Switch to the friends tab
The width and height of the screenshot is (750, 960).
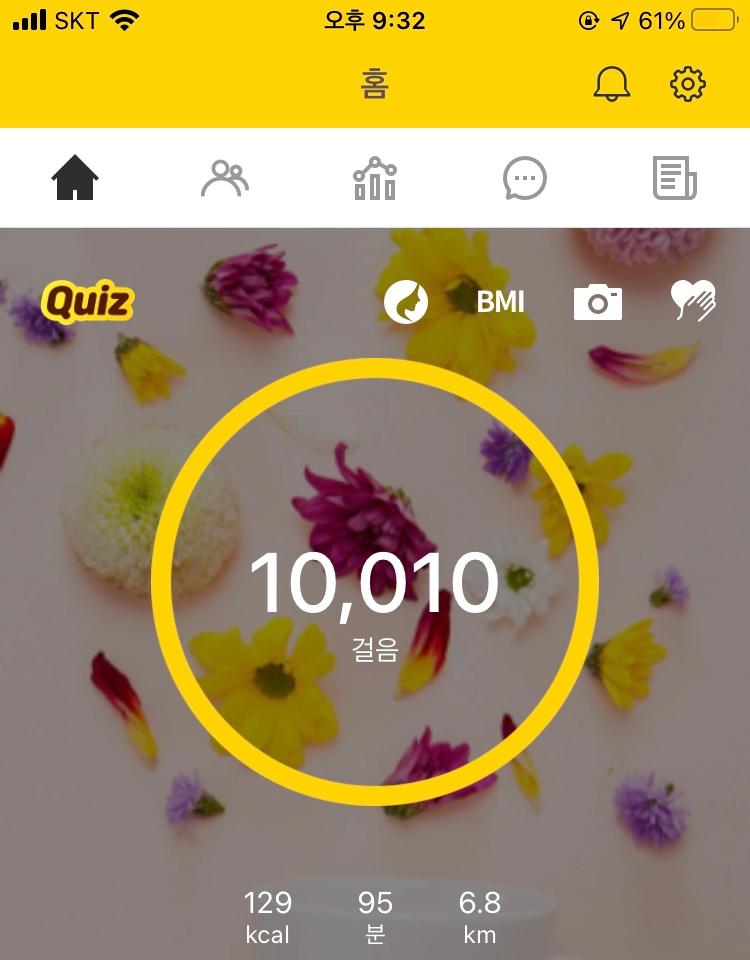point(225,179)
